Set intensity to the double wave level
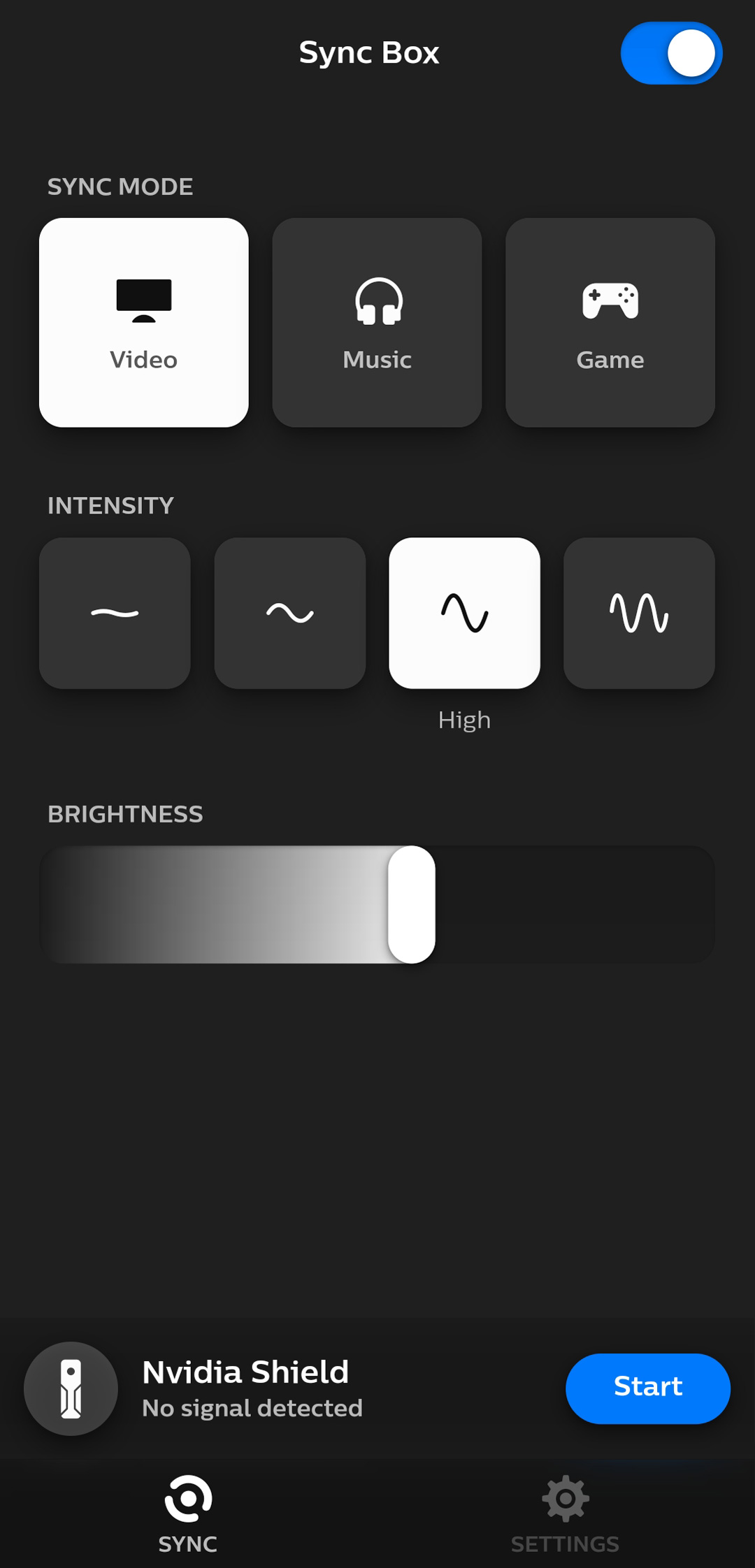Screen dimensions: 755x1568 coord(639,613)
